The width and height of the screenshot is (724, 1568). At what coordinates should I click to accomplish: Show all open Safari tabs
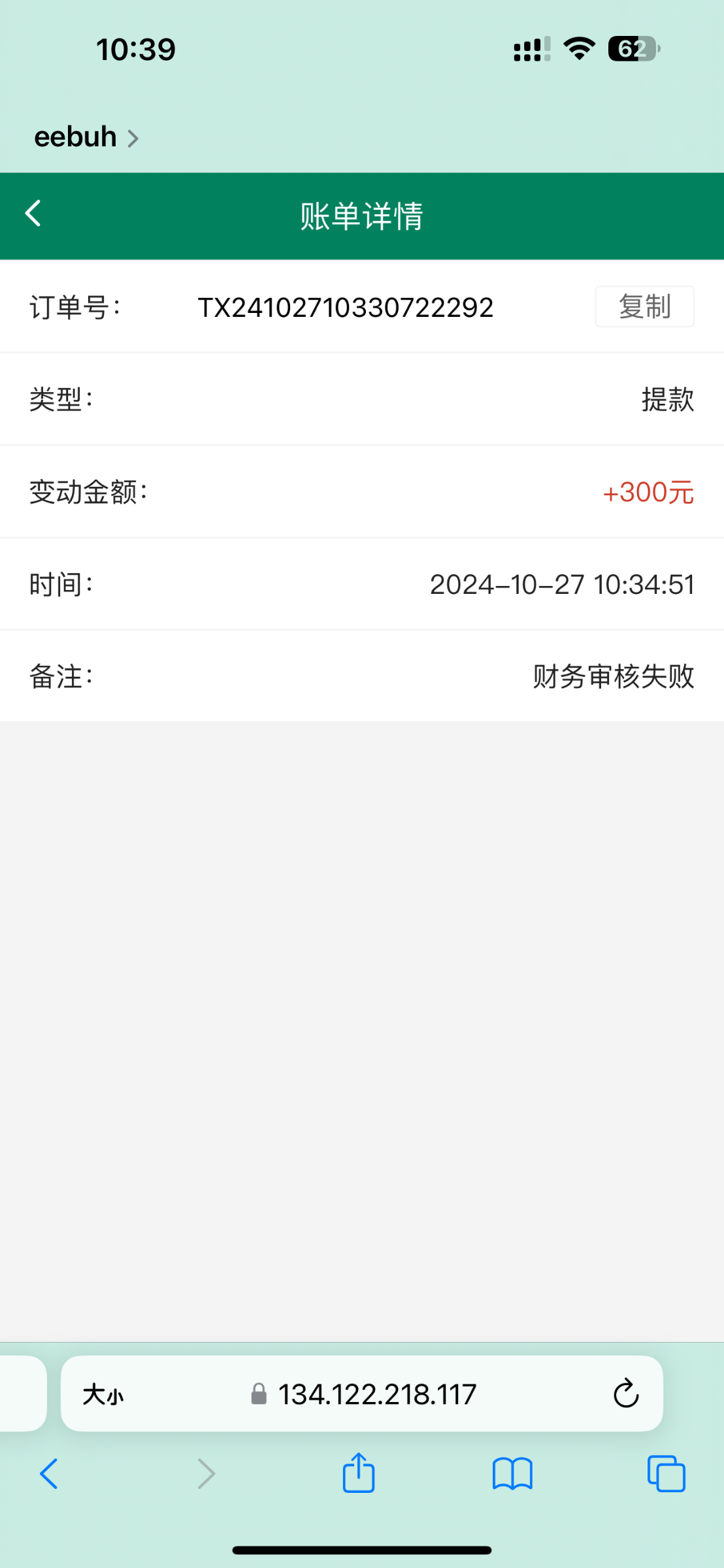click(666, 1474)
